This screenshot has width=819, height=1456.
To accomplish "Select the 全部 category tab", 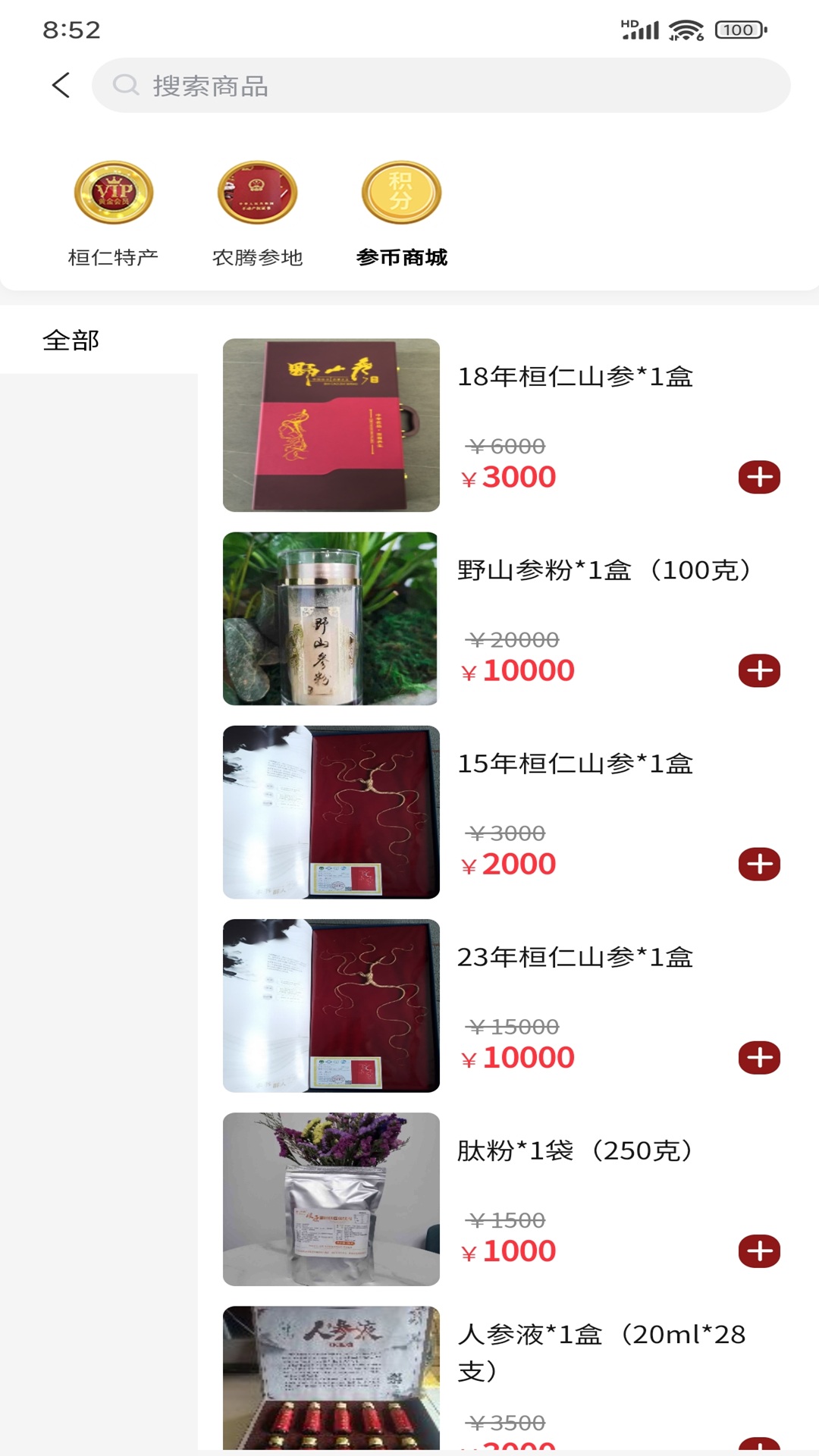I will point(72,340).
